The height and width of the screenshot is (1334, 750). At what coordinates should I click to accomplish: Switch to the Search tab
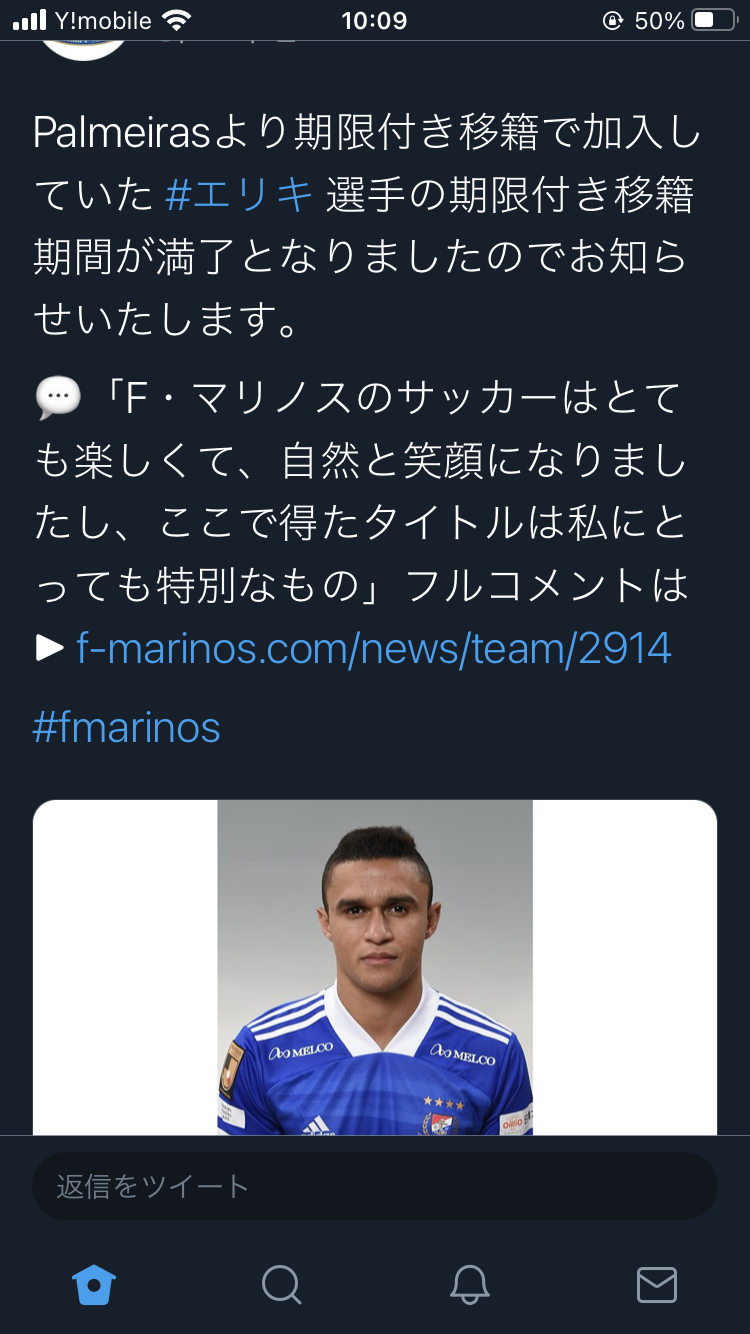(281, 1284)
